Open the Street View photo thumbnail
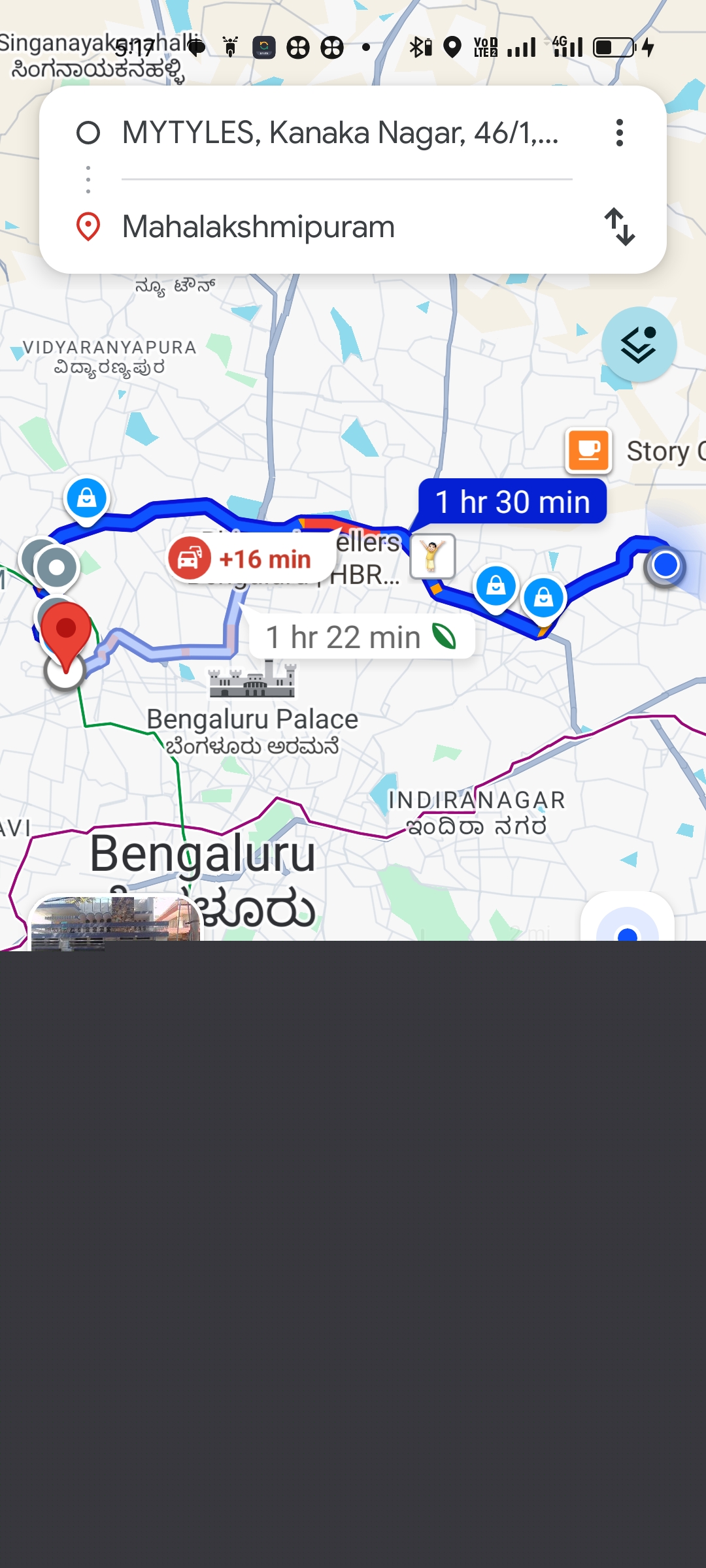 [x=116, y=921]
